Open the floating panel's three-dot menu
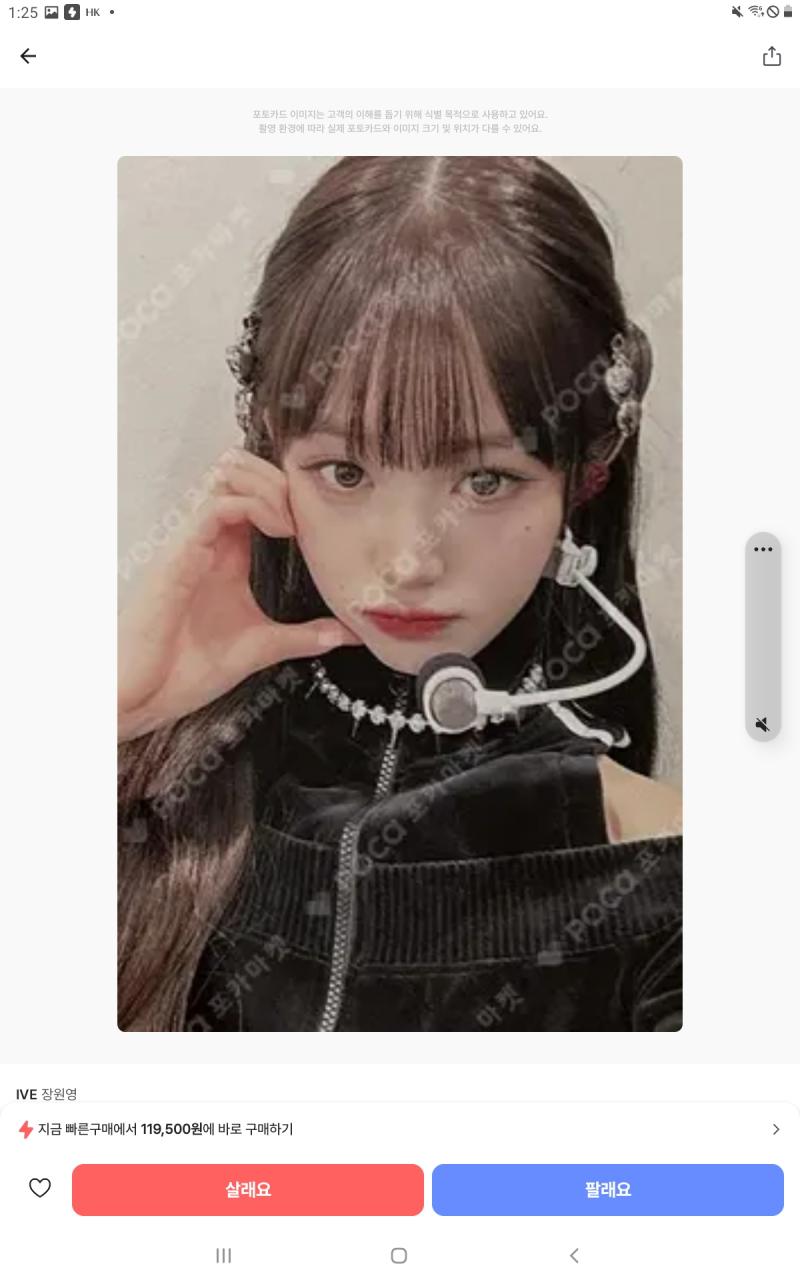 tap(763, 549)
